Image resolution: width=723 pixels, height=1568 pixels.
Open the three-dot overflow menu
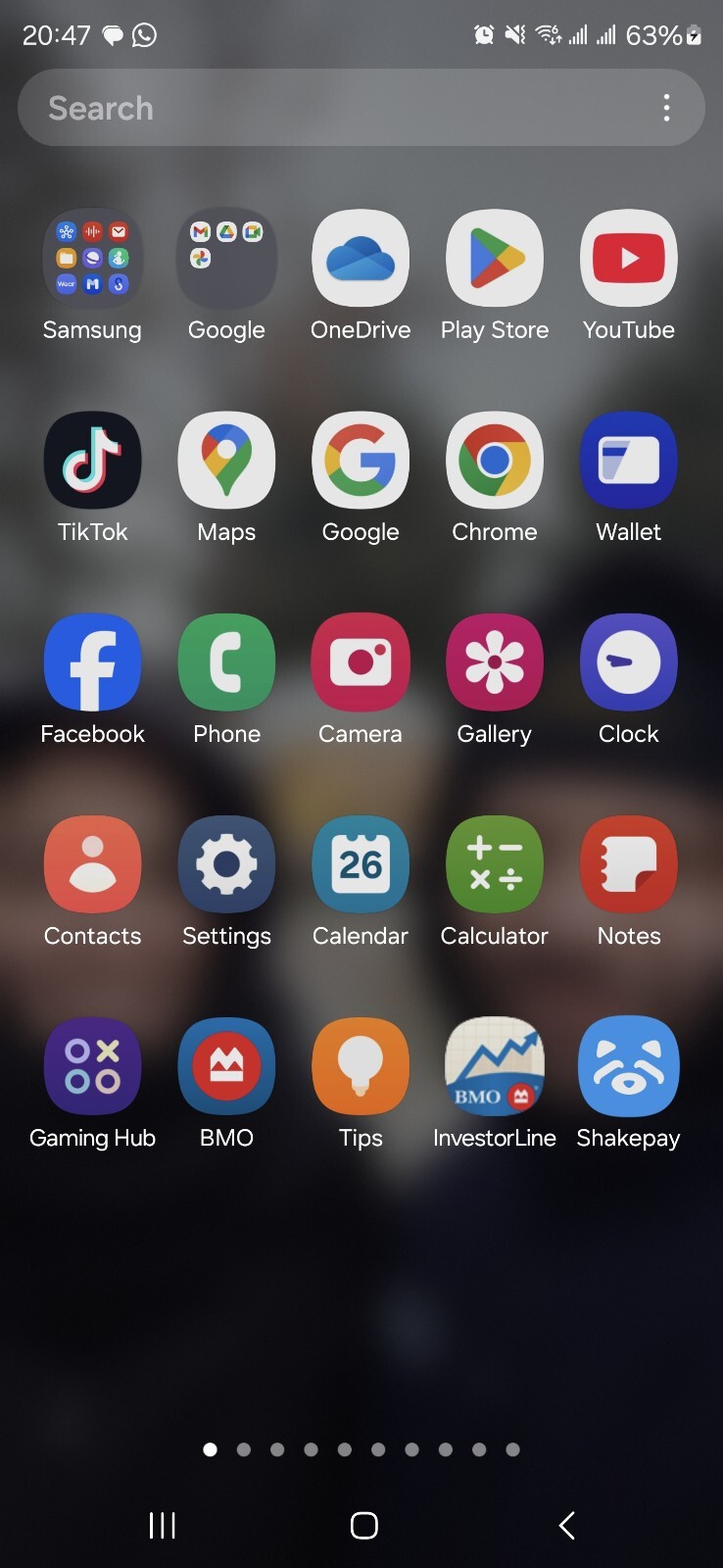tap(666, 108)
